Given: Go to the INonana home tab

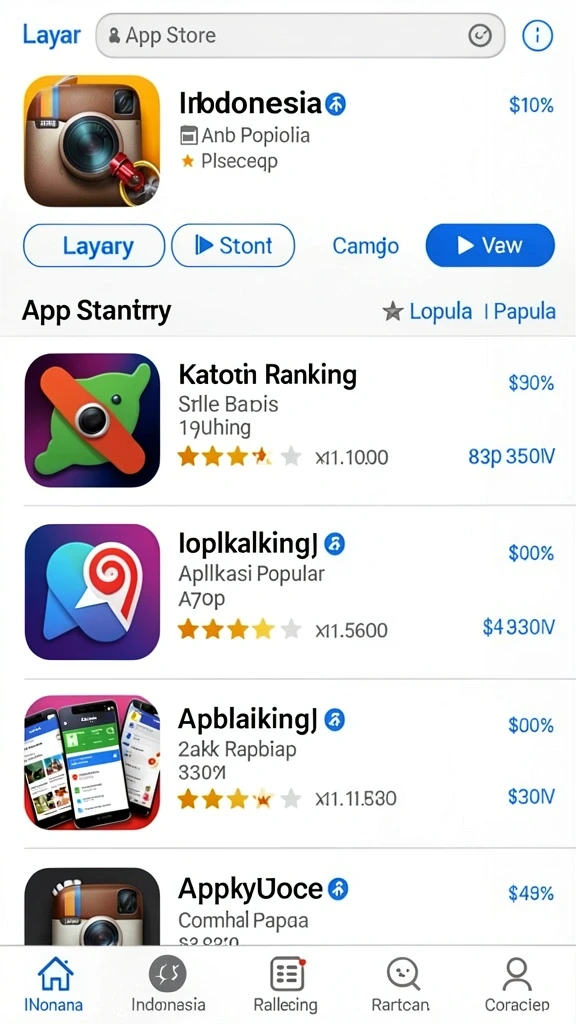Looking at the screenshot, I should [56, 983].
